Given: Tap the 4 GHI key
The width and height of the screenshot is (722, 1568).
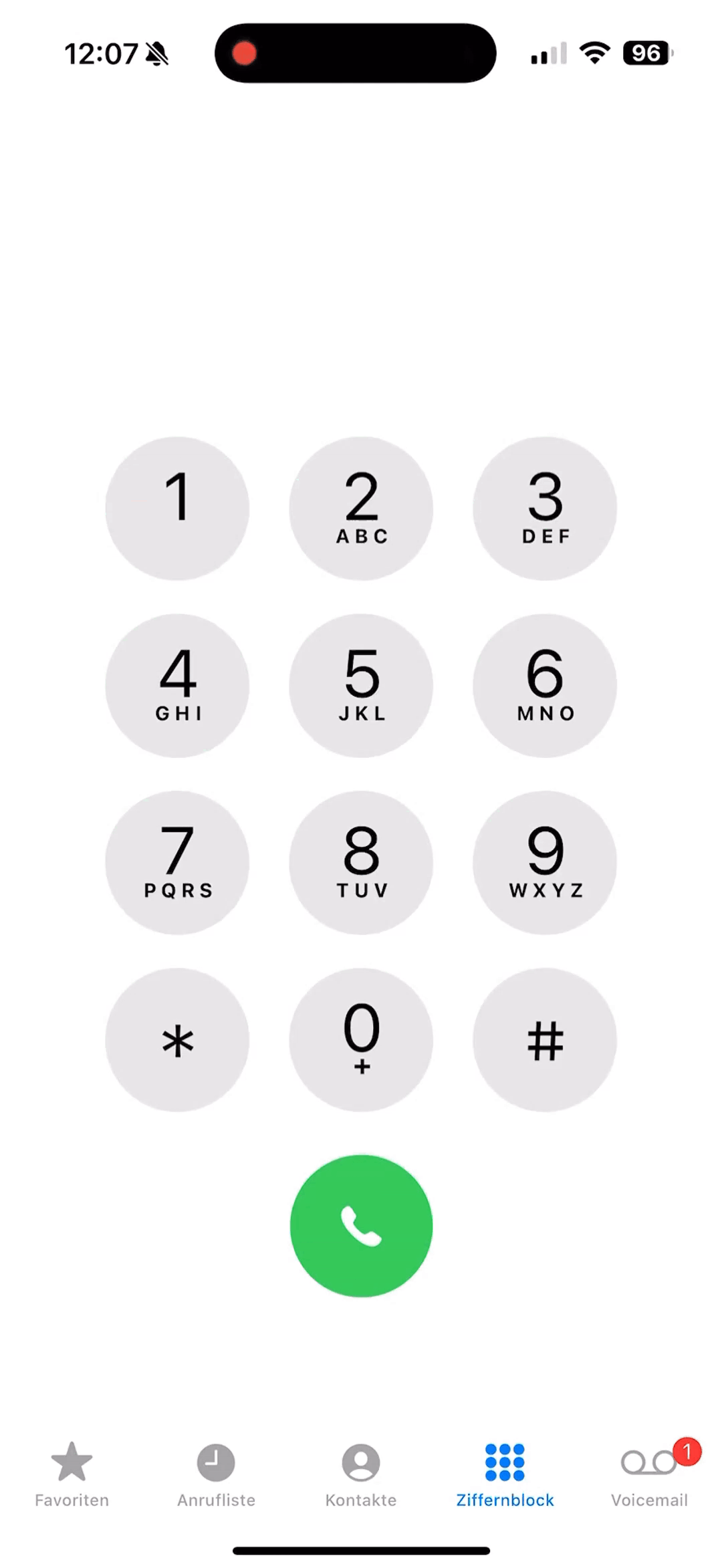Looking at the screenshot, I should click(177, 686).
